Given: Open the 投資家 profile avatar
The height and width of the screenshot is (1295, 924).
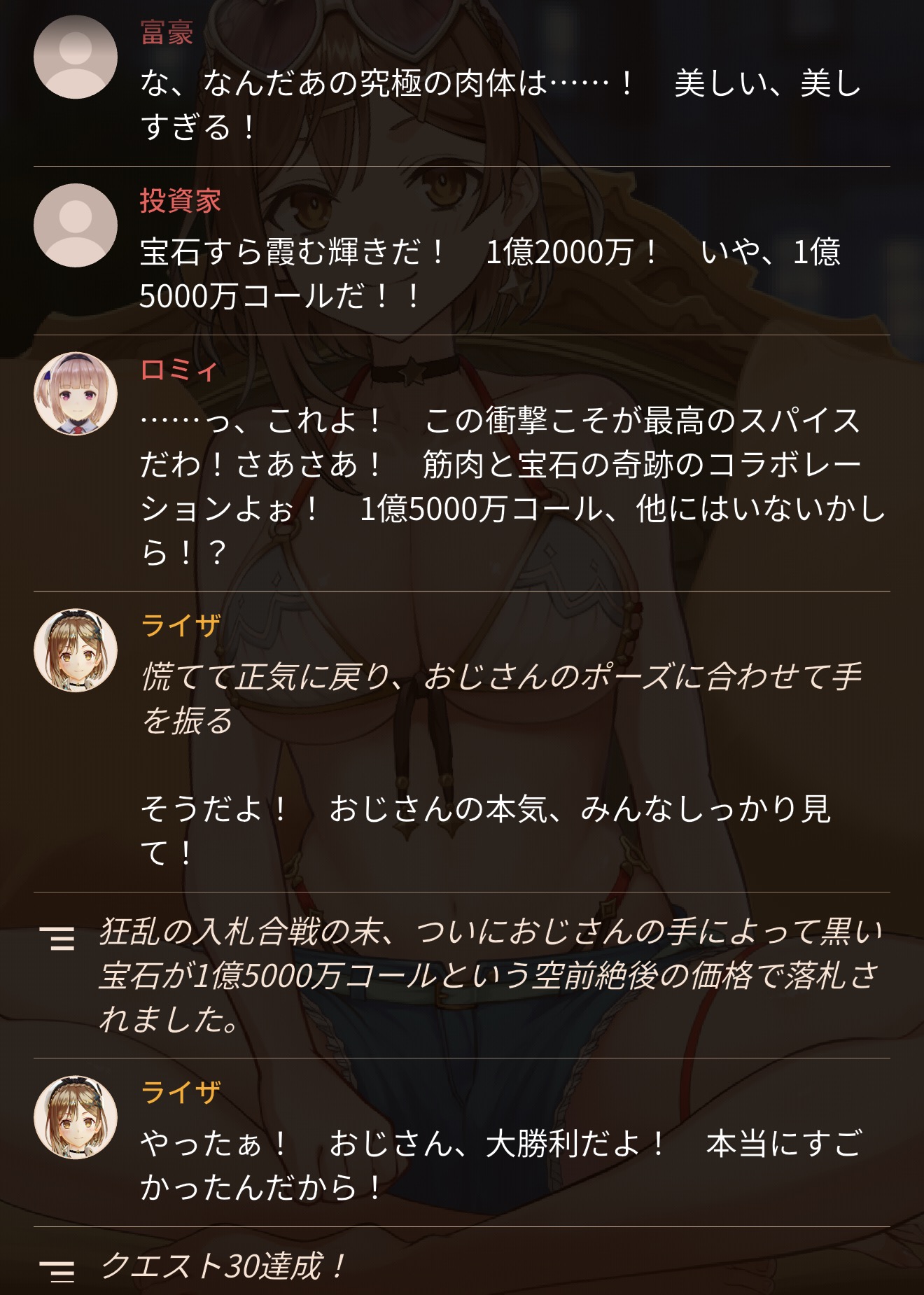Looking at the screenshot, I should pos(76,225).
